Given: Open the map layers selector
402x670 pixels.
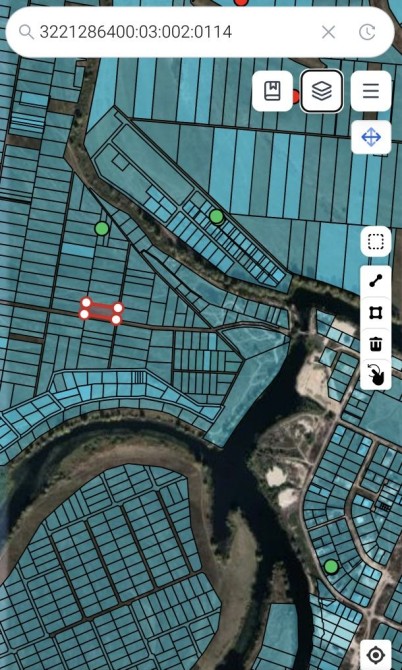Looking at the screenshot, I should coord(322,91).
